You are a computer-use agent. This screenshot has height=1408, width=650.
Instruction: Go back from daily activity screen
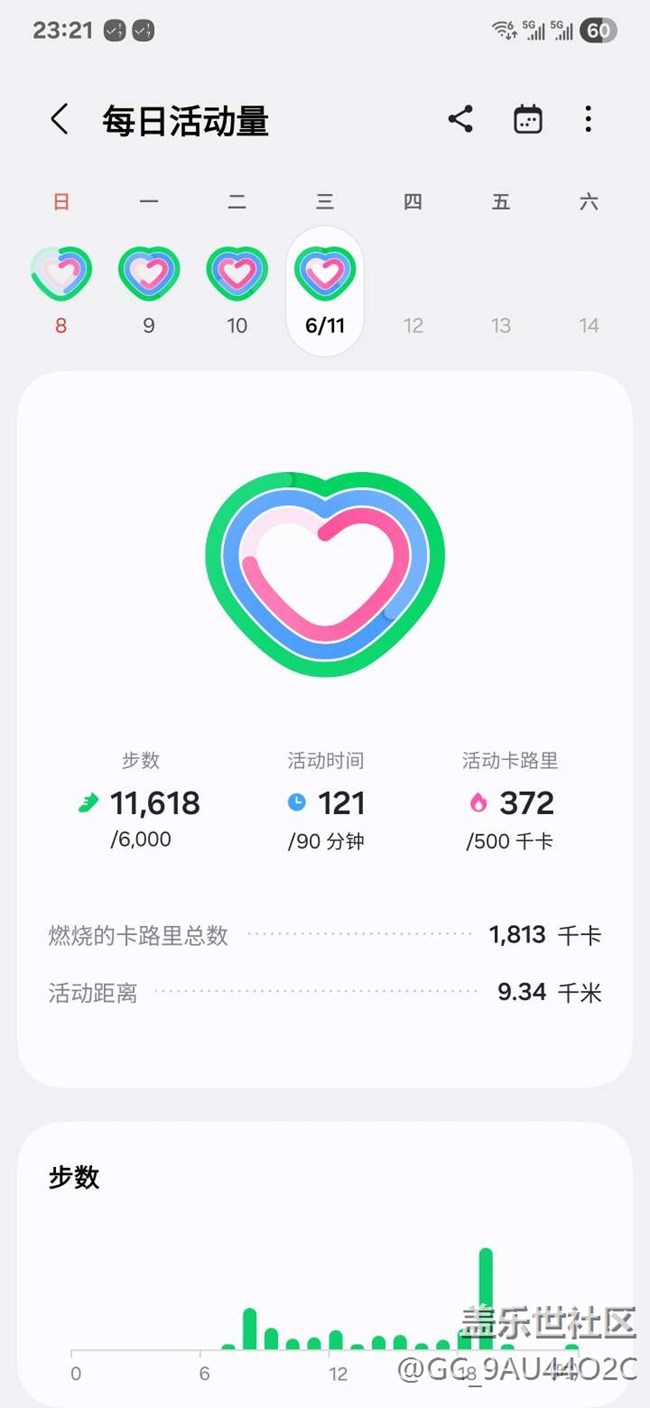click(60, 120)
